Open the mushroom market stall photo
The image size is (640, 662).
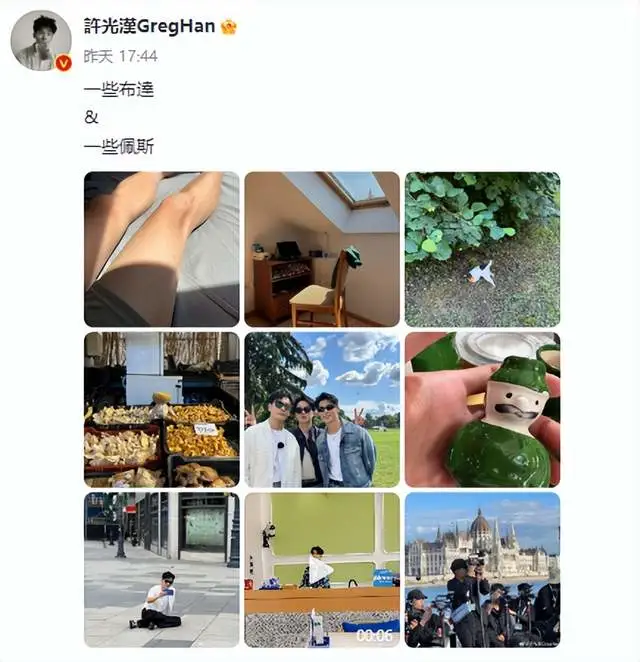pyautogui.click(x=162, y=409)
